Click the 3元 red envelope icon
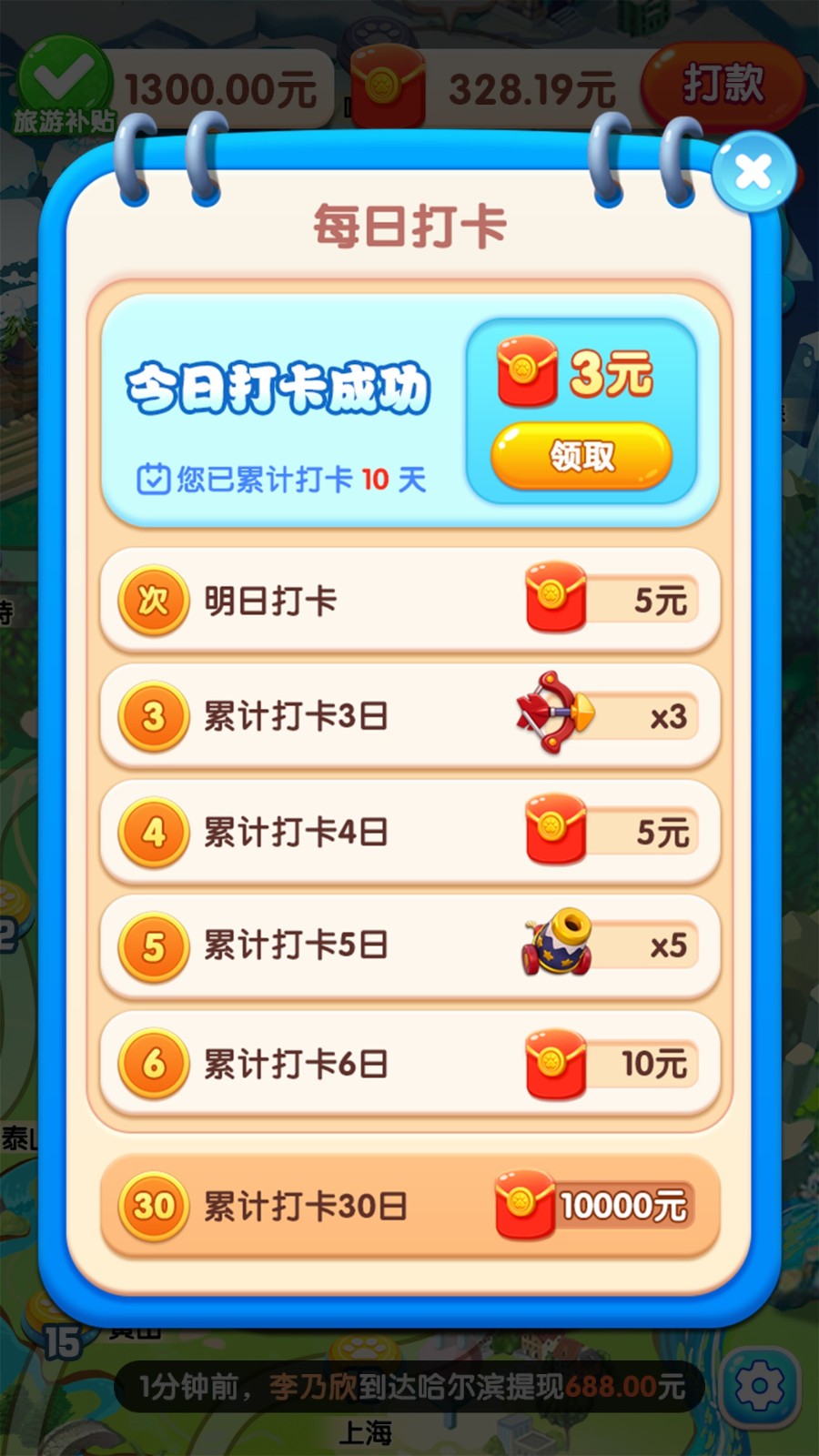819x1456 pixels. pyautogui.click(x=525, y=371)
